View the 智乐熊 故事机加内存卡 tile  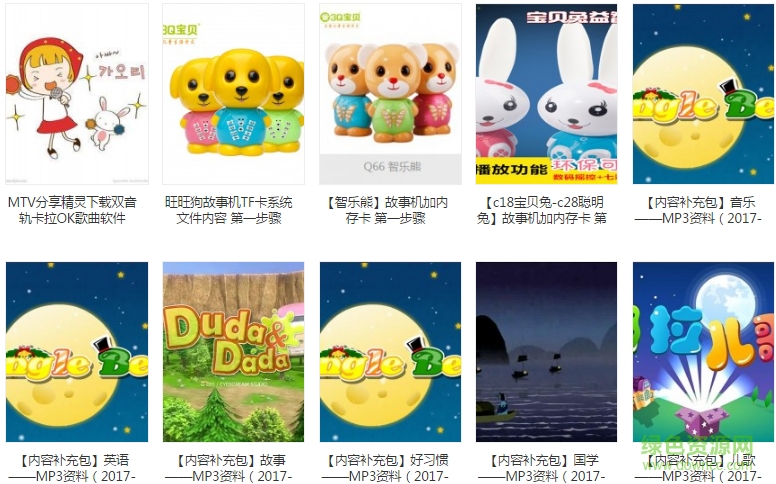point(390,95)
